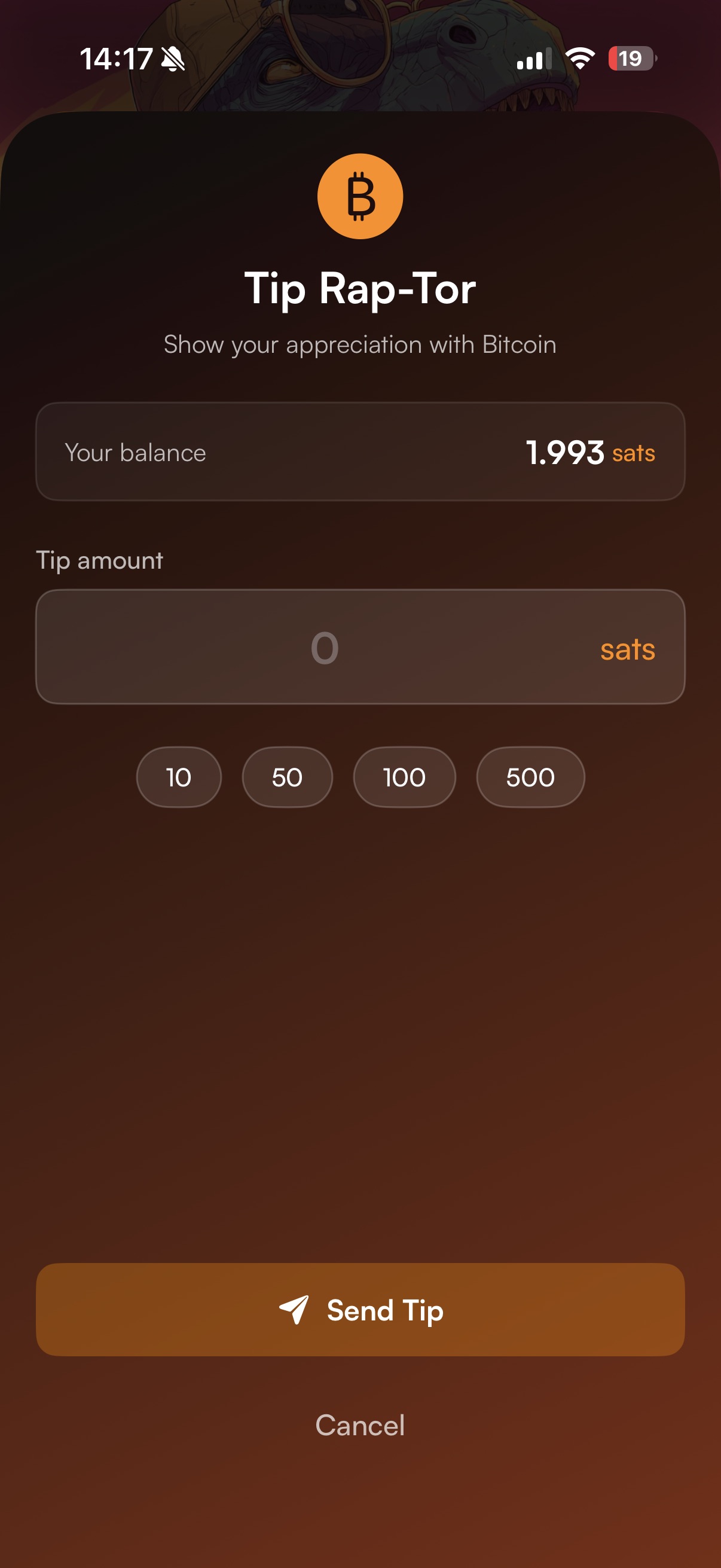Click the Bitcoin logo icon
The height and width of the screenshot is (1568, 721).
360,195
